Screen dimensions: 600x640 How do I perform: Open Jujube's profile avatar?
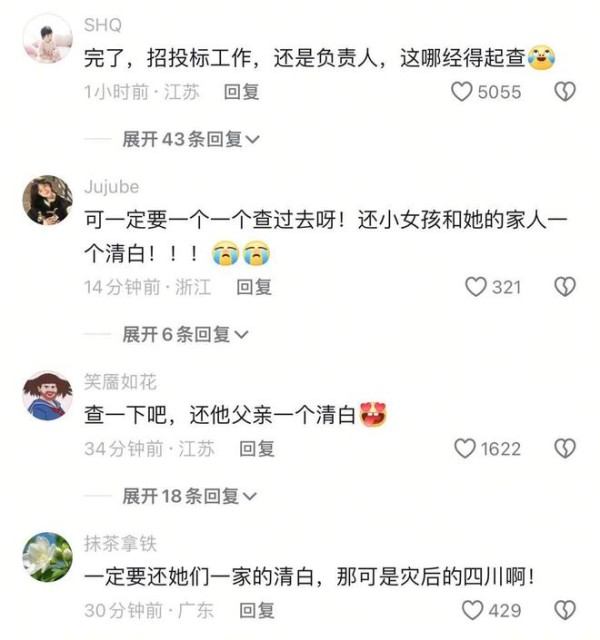(x=47, y=200)
